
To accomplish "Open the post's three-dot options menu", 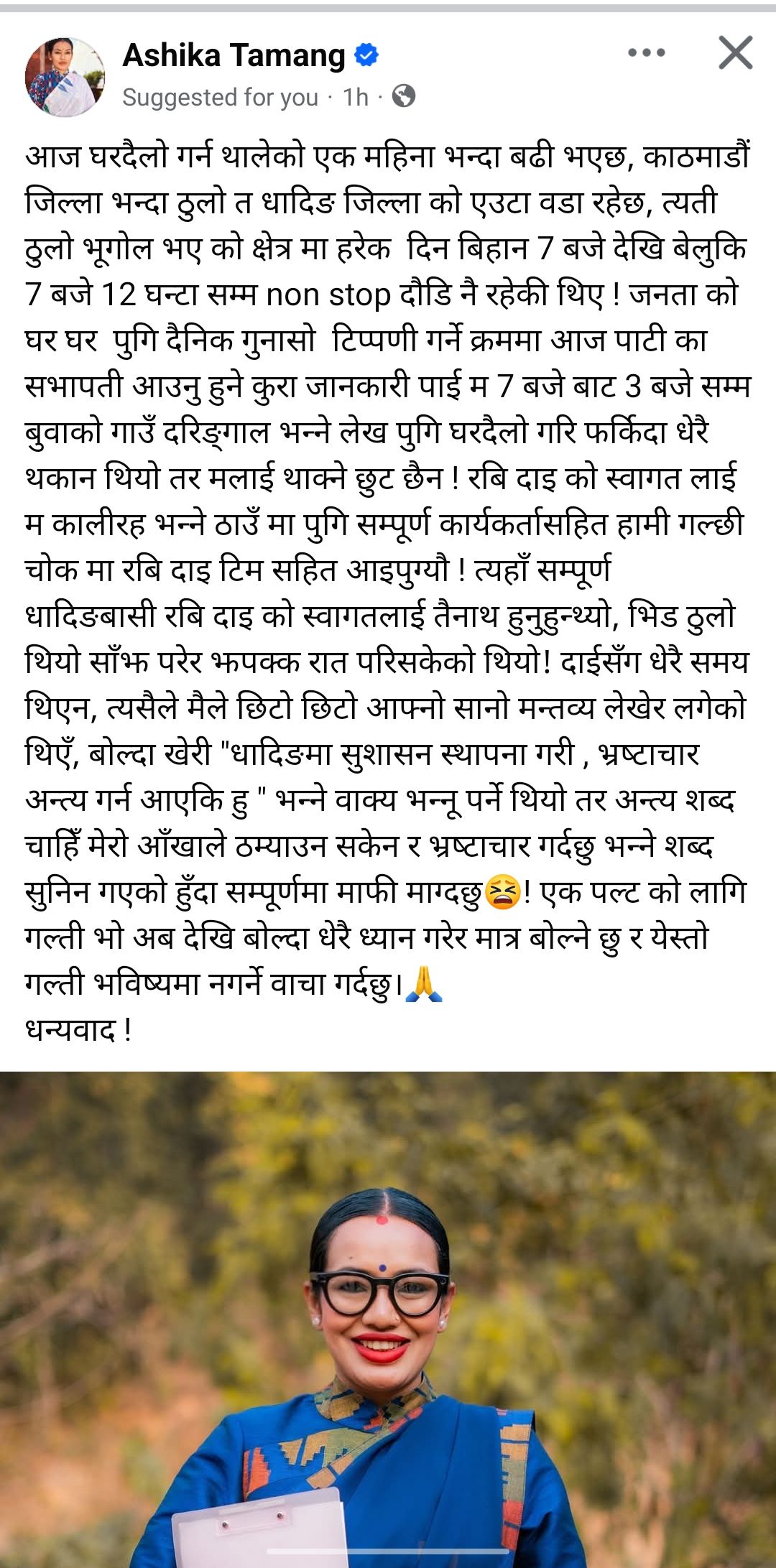I will tap(646, 53).
